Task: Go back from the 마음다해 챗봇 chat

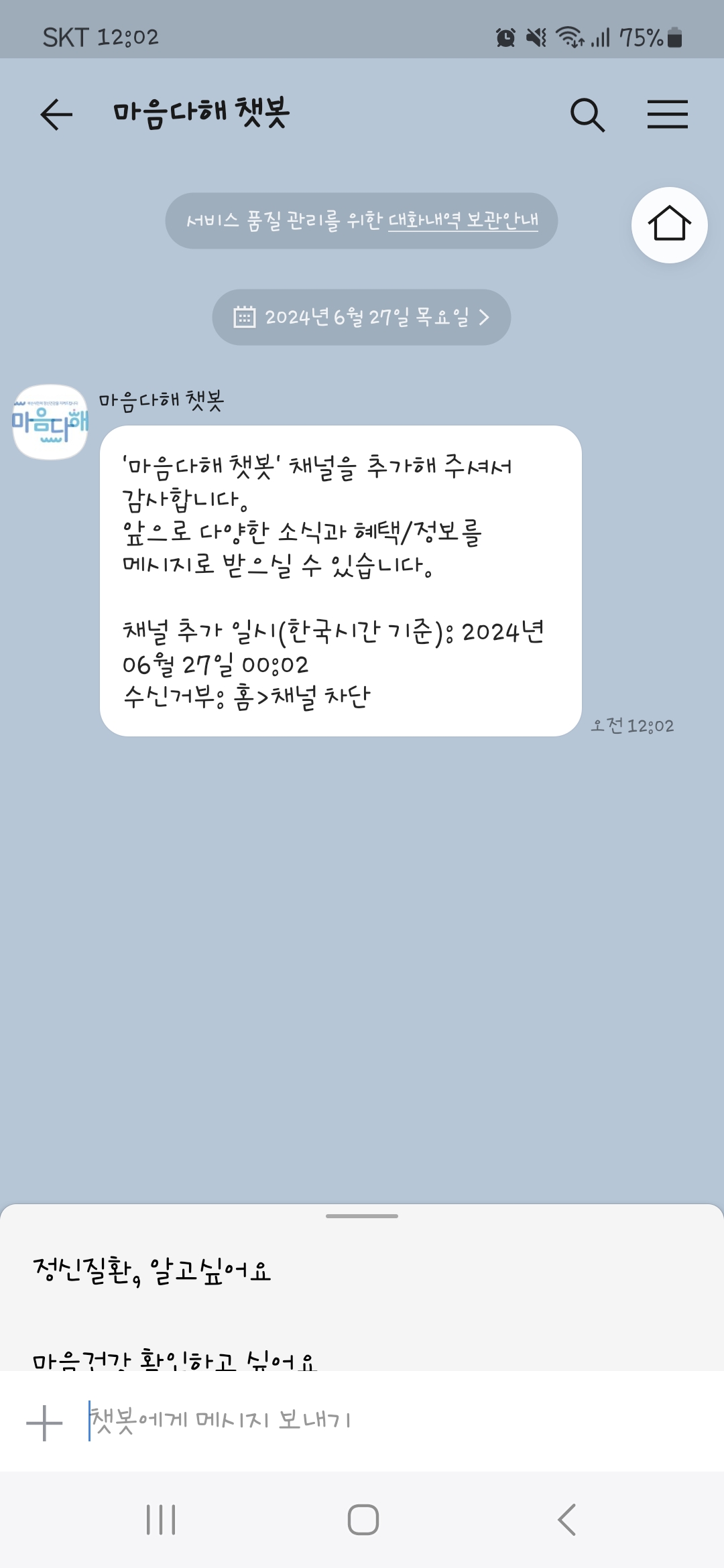Action: click(x=56, y=115)
